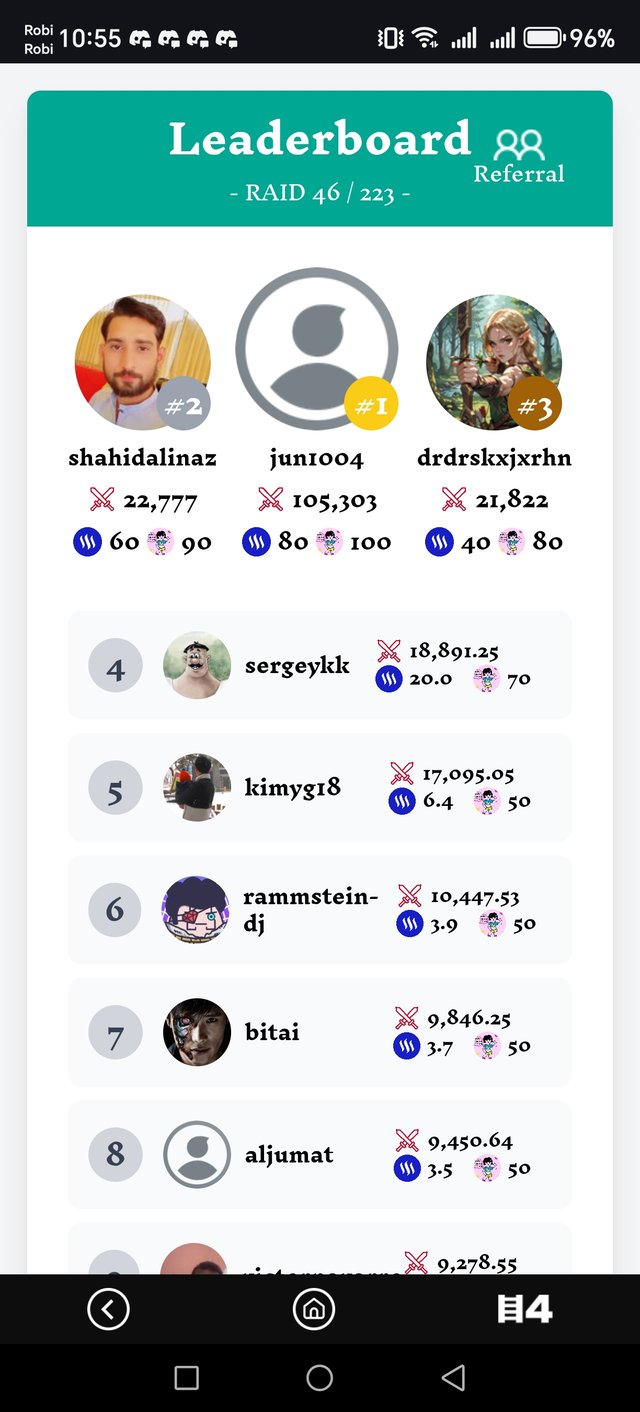The height and width of the screenshot is (1412, 640).
Task: Go to the Android home screen
Action: pyautogui.click(x=320, y=1378)
